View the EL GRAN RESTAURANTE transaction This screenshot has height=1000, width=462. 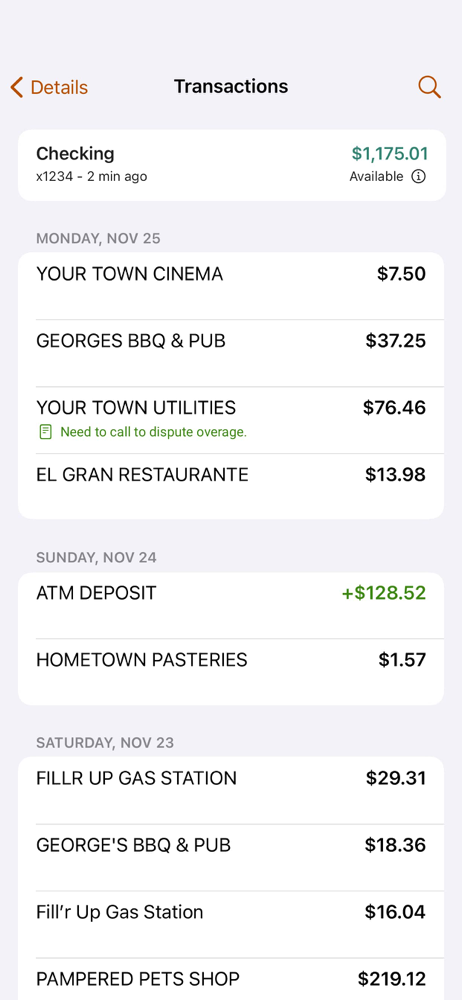231,486
